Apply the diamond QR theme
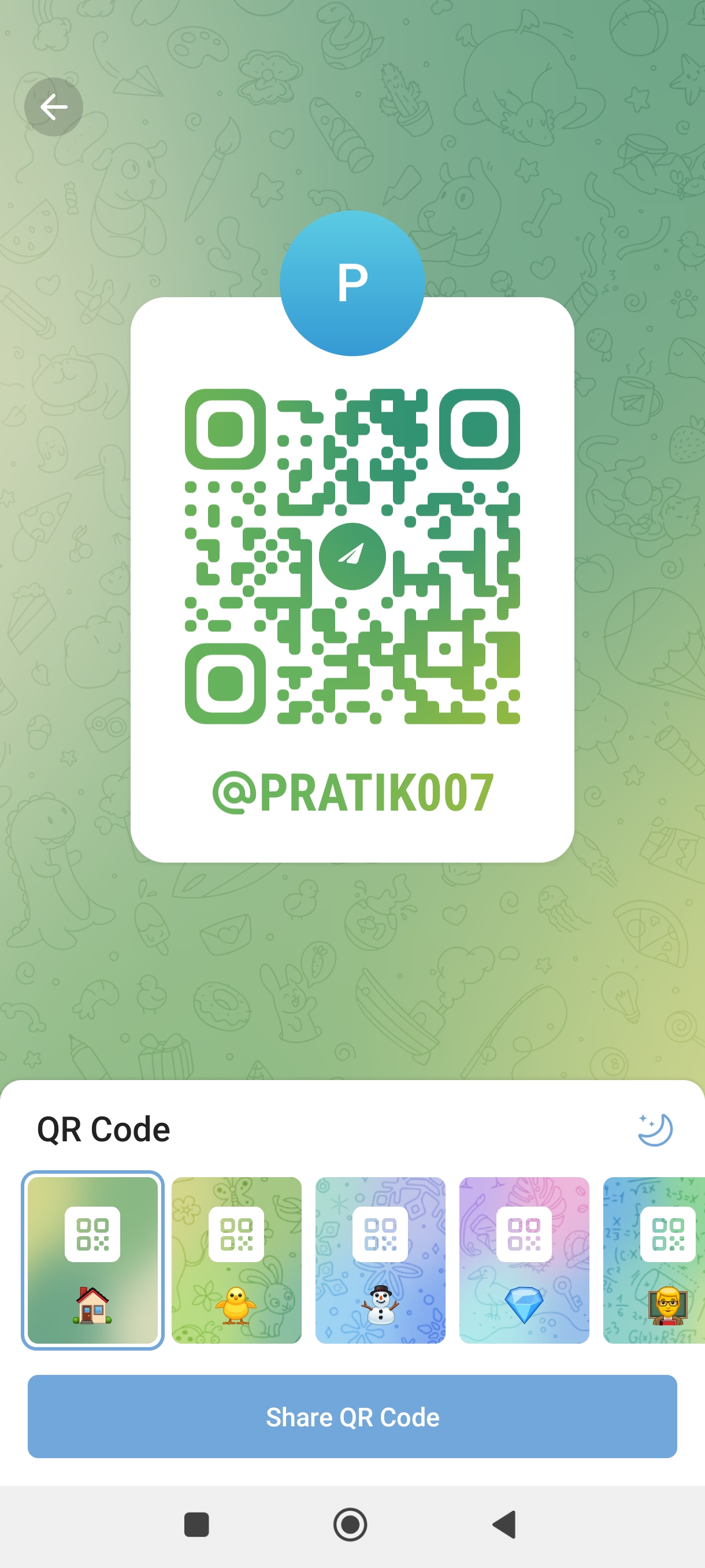 click(x=524, y=1260)
